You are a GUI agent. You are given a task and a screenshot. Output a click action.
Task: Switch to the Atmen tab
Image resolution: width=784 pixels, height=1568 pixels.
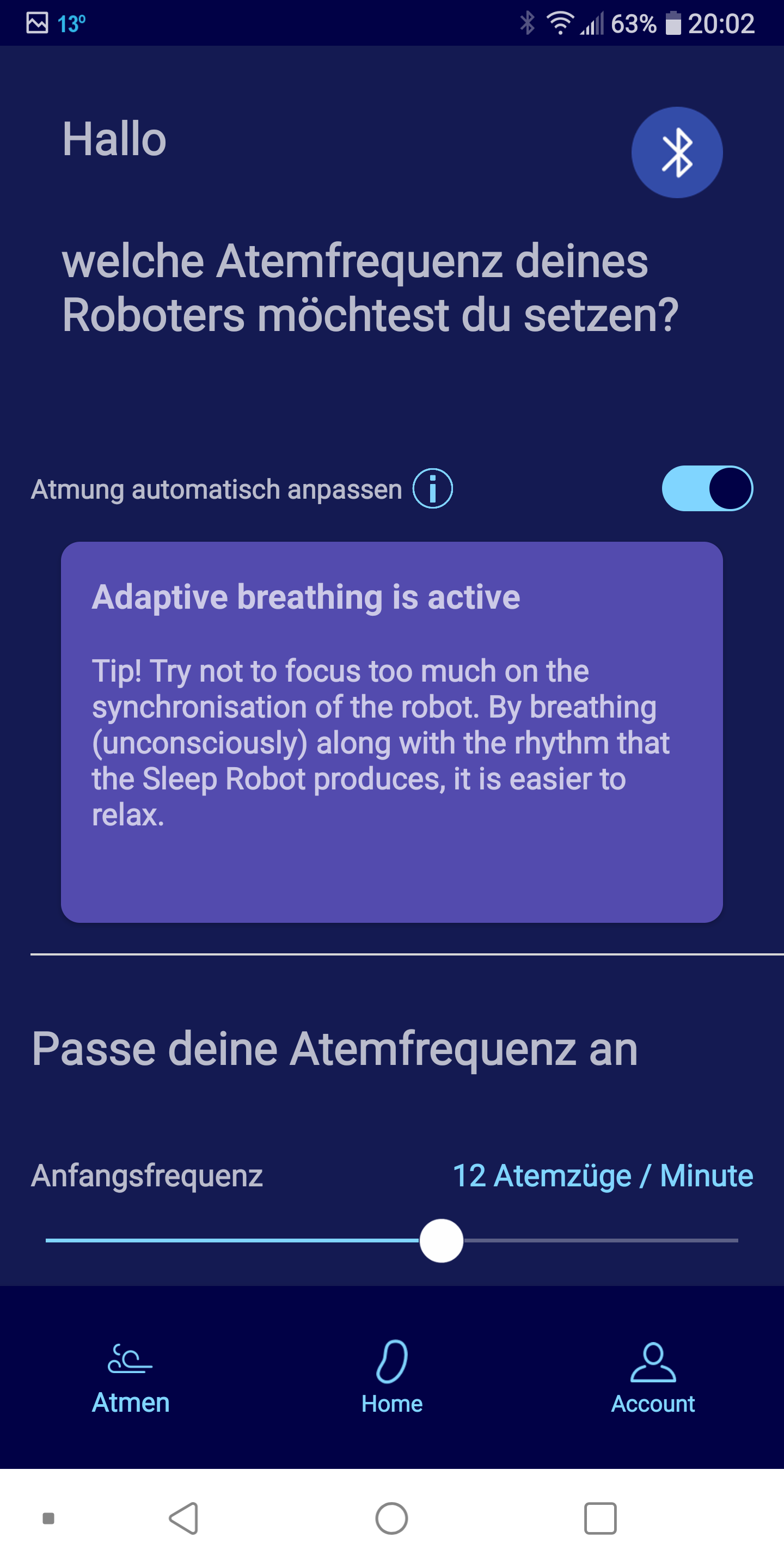130,1377
